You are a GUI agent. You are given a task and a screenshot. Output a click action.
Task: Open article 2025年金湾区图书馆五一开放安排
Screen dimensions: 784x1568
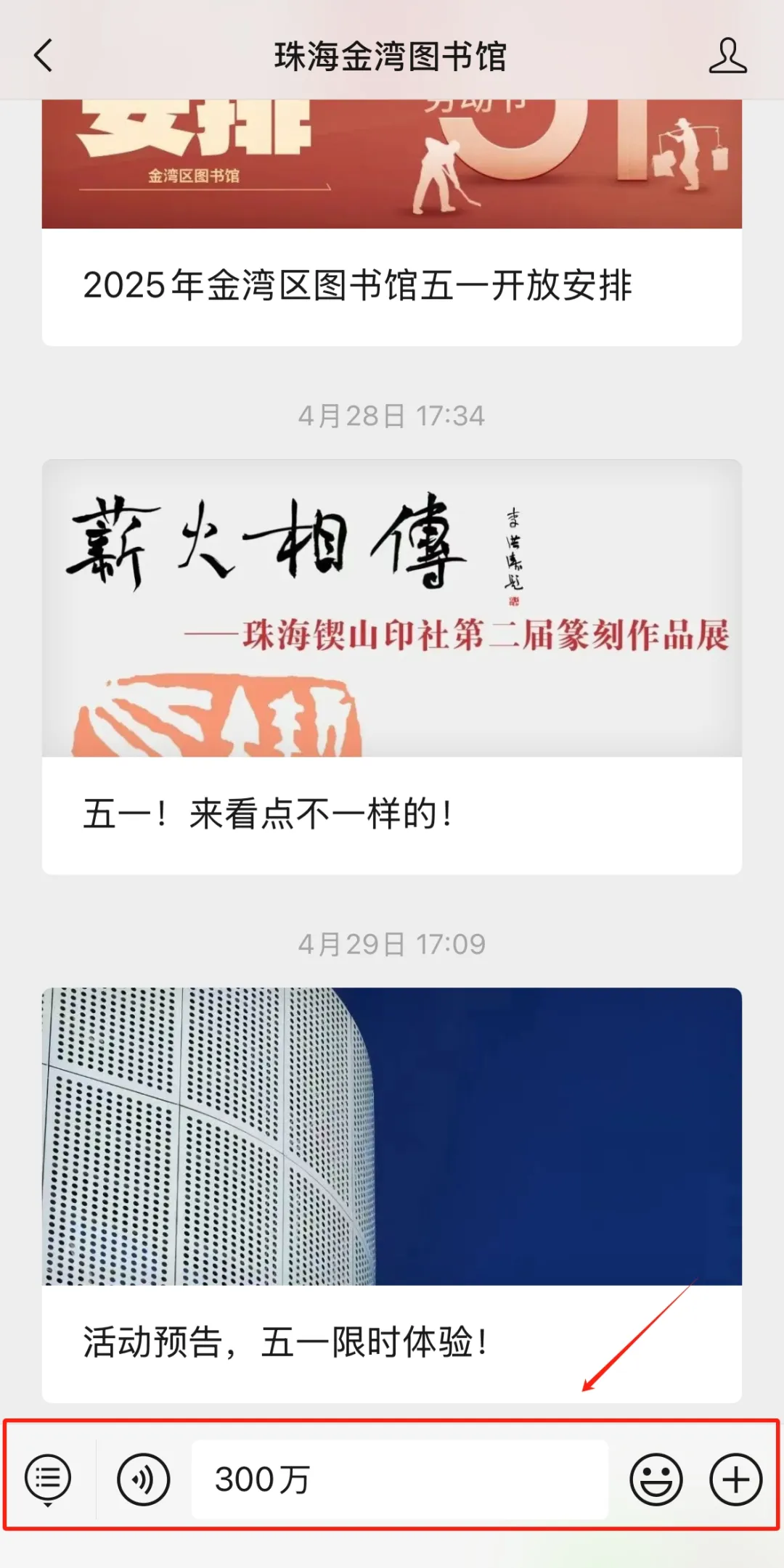(361, 286)
